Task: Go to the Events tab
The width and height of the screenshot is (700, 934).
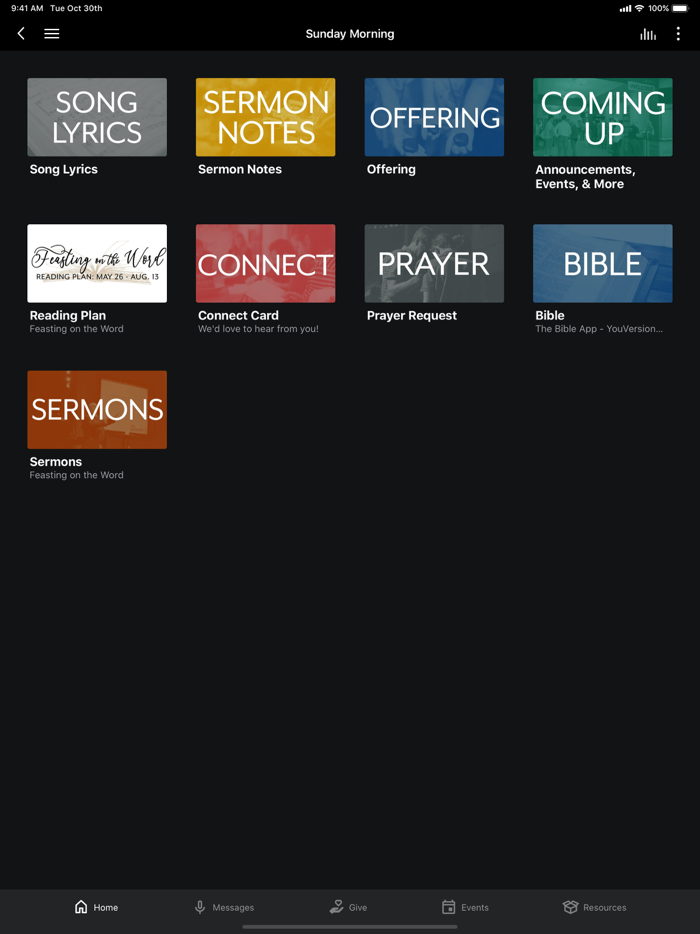Action: point(465,907)
